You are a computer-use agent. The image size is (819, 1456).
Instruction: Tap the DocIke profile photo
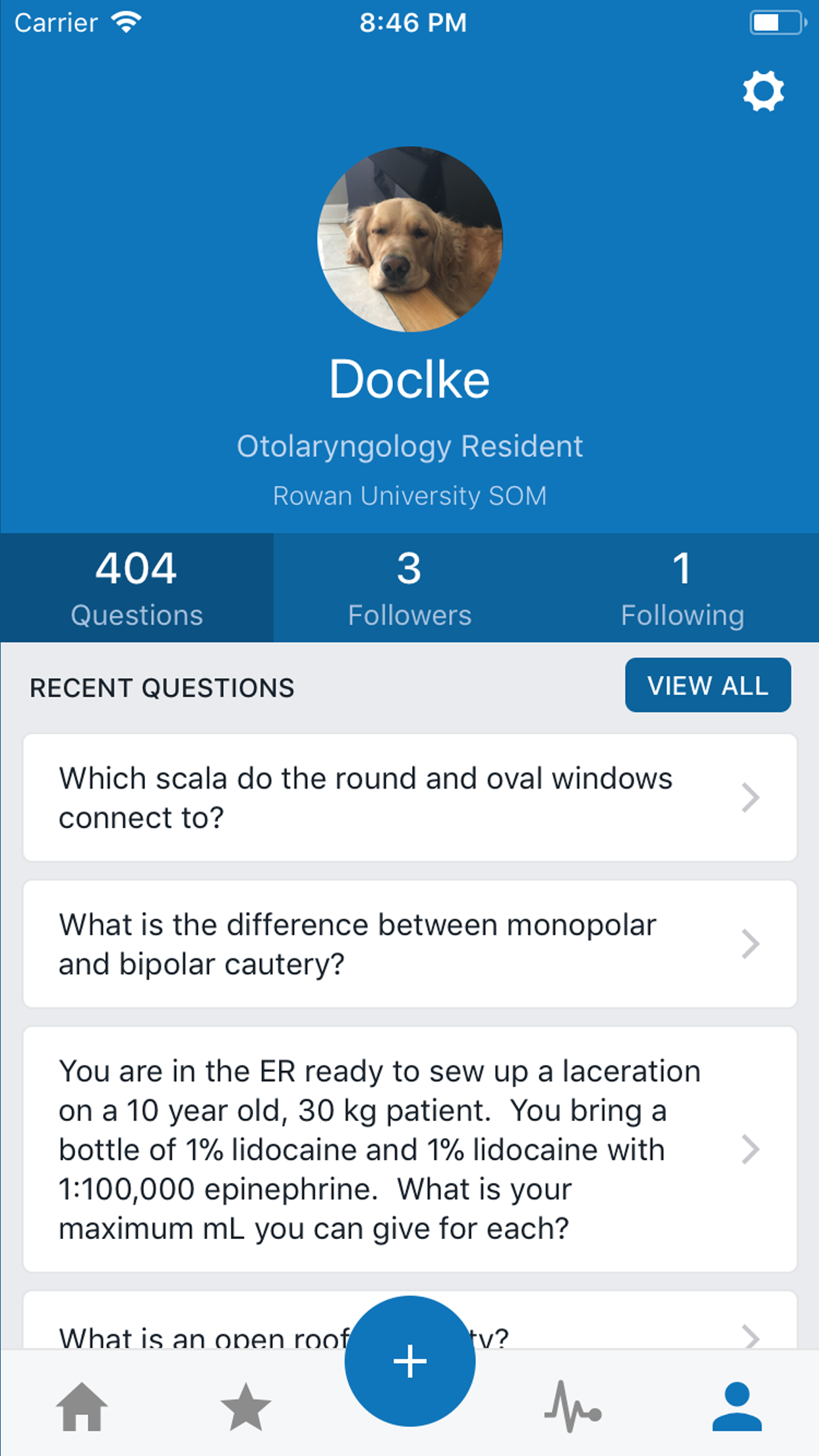click(x=409, y=239)
